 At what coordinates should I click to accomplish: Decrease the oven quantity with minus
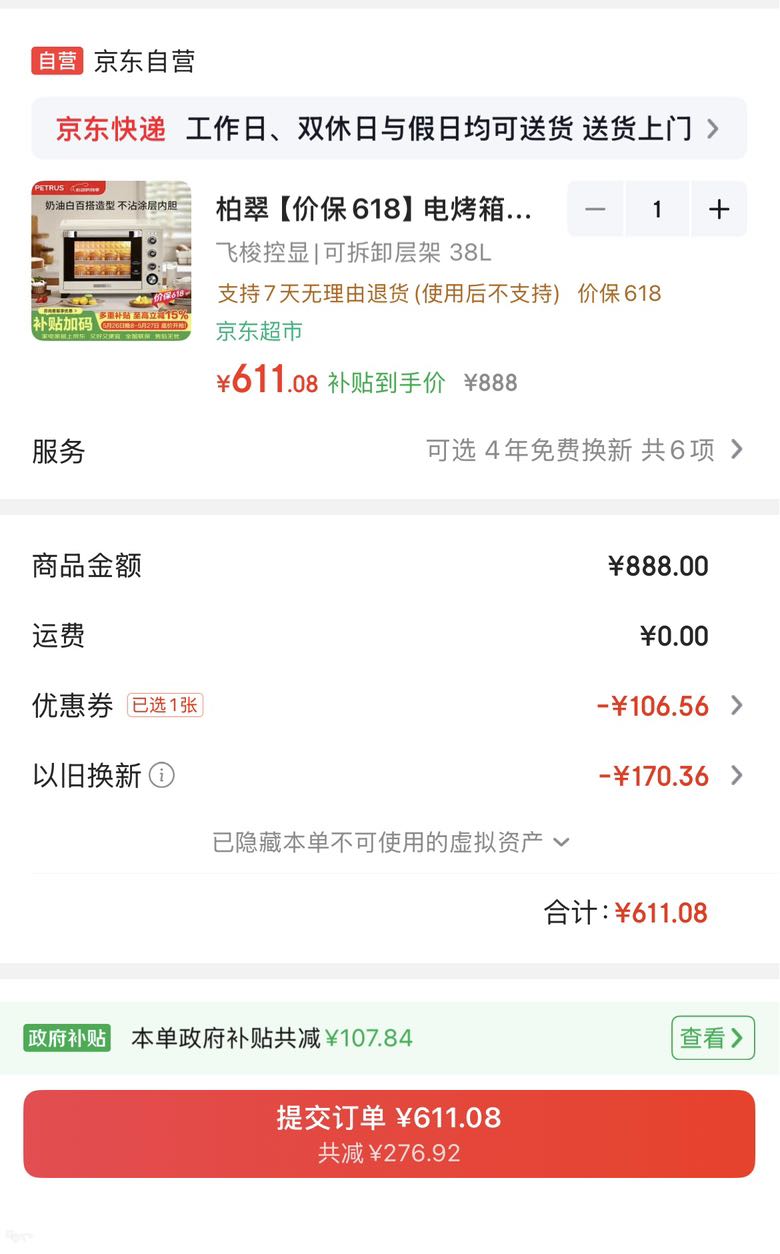point(596,209)
